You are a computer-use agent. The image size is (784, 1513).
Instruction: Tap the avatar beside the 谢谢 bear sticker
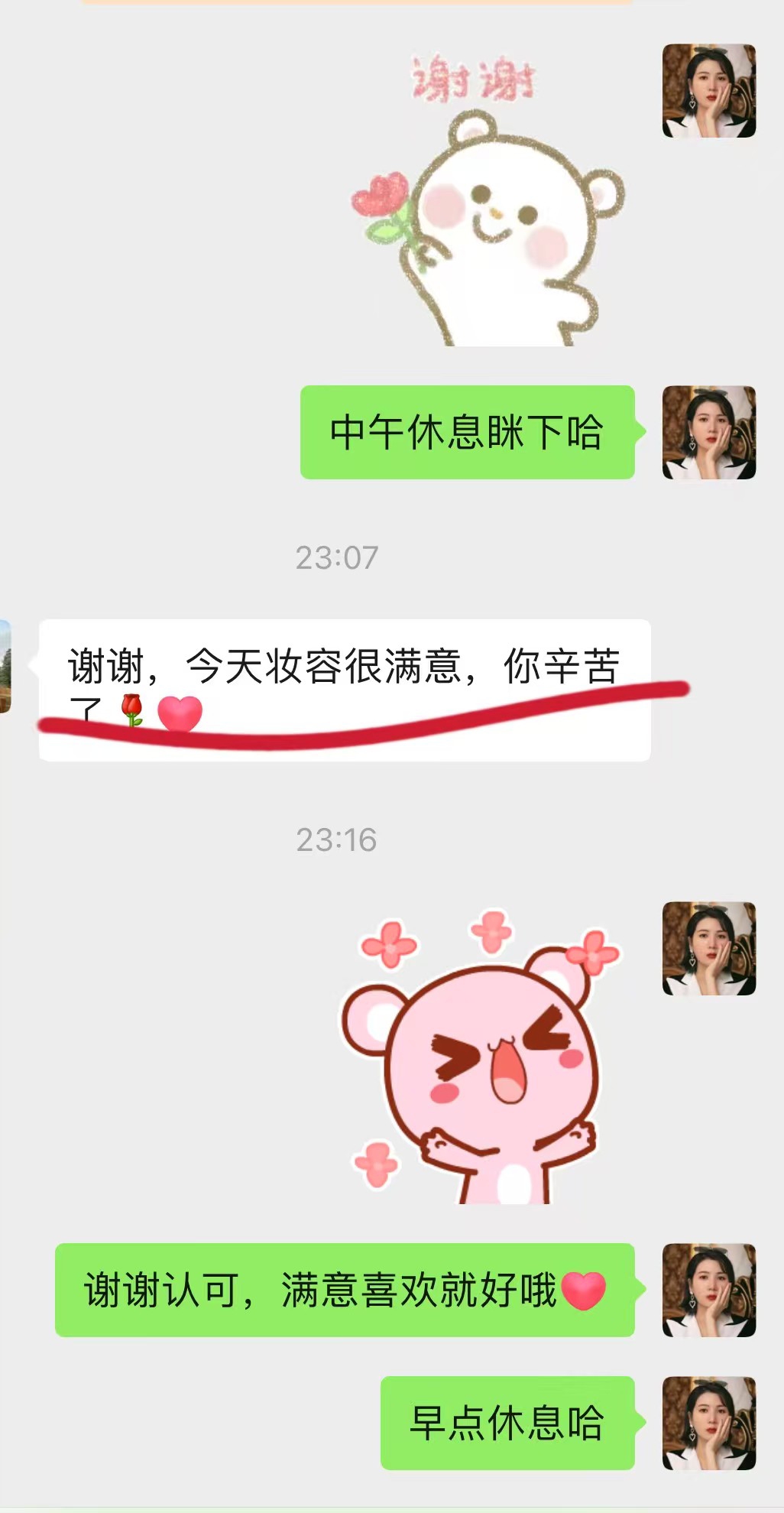(x=708, y=91)
